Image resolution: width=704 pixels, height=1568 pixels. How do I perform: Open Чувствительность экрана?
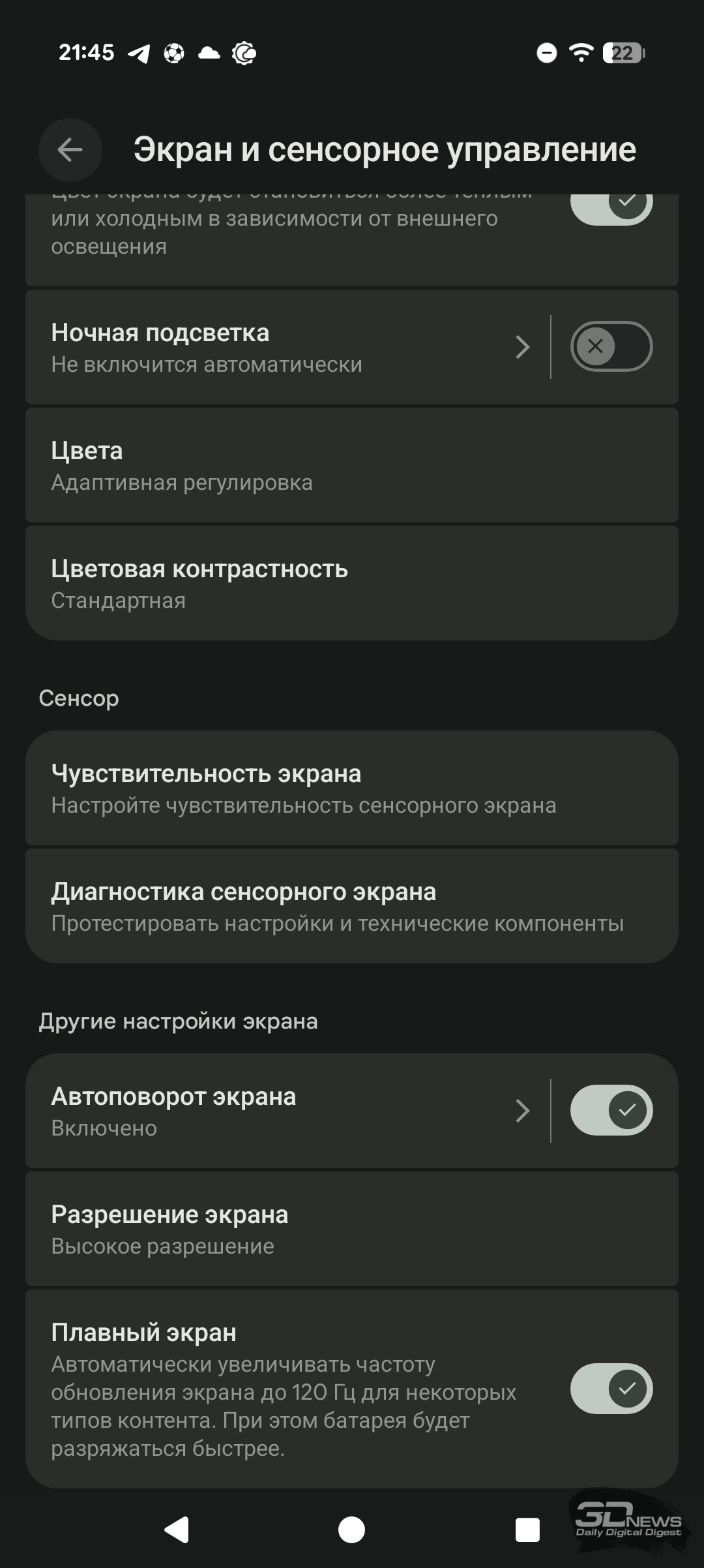(x=352, y=788)
